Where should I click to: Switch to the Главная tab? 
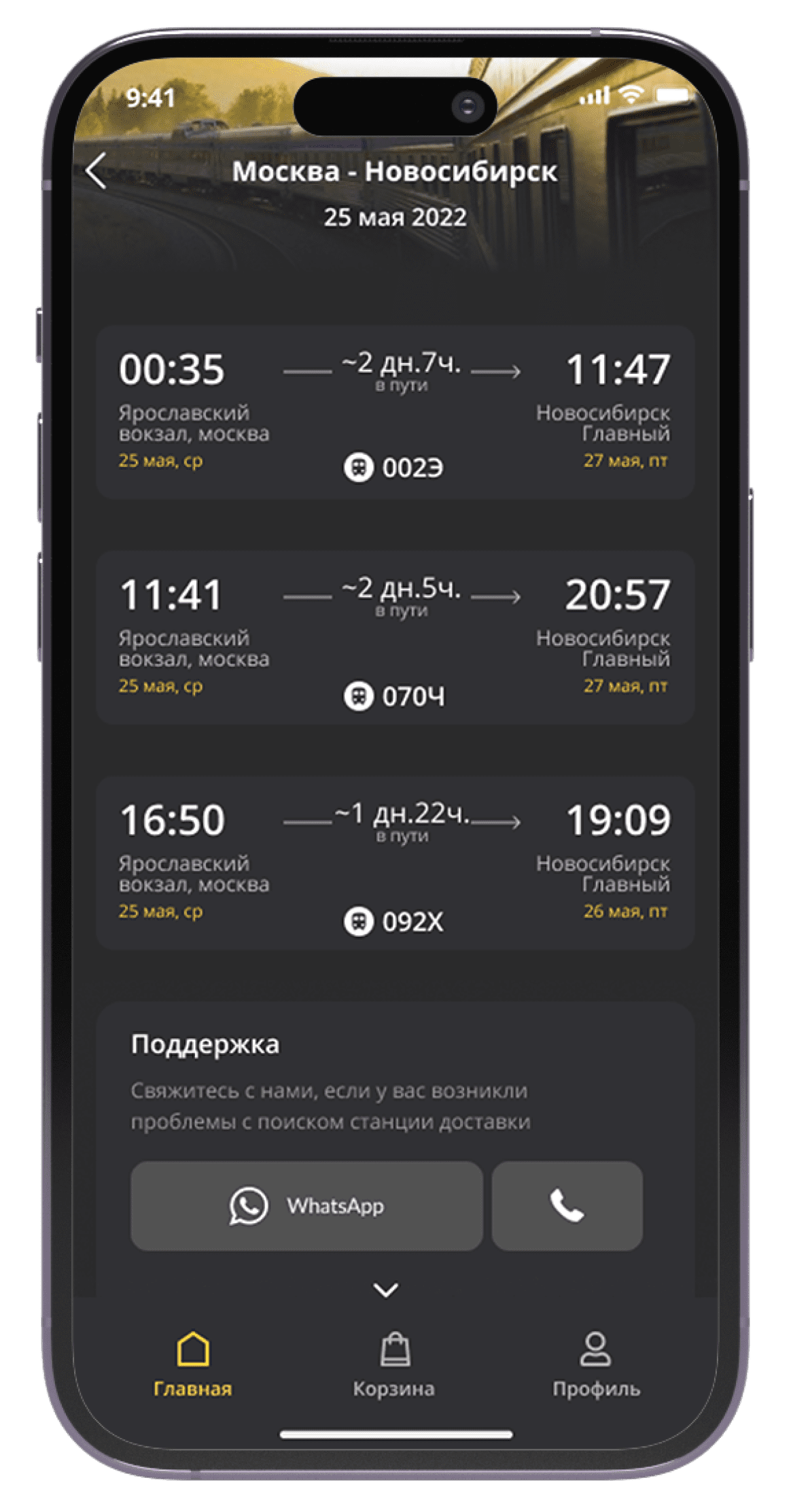[x=193, y=1364]
